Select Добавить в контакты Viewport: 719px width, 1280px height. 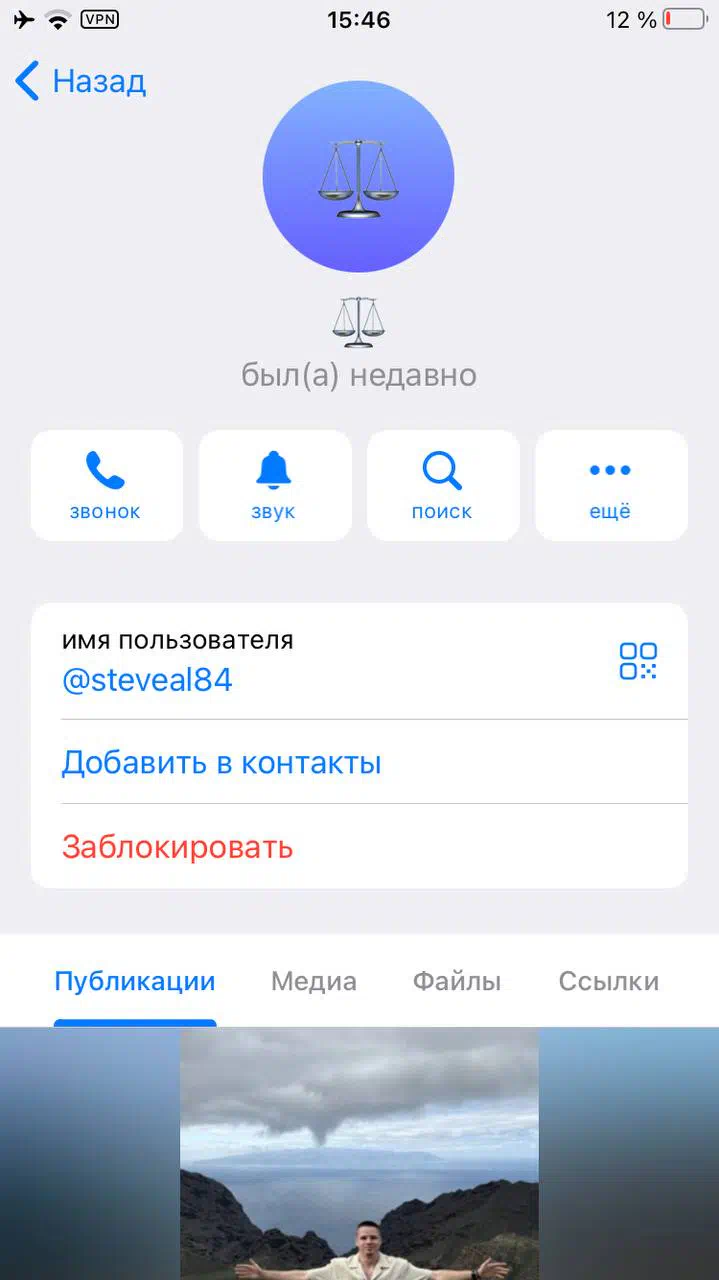click(x=359, y=762)
